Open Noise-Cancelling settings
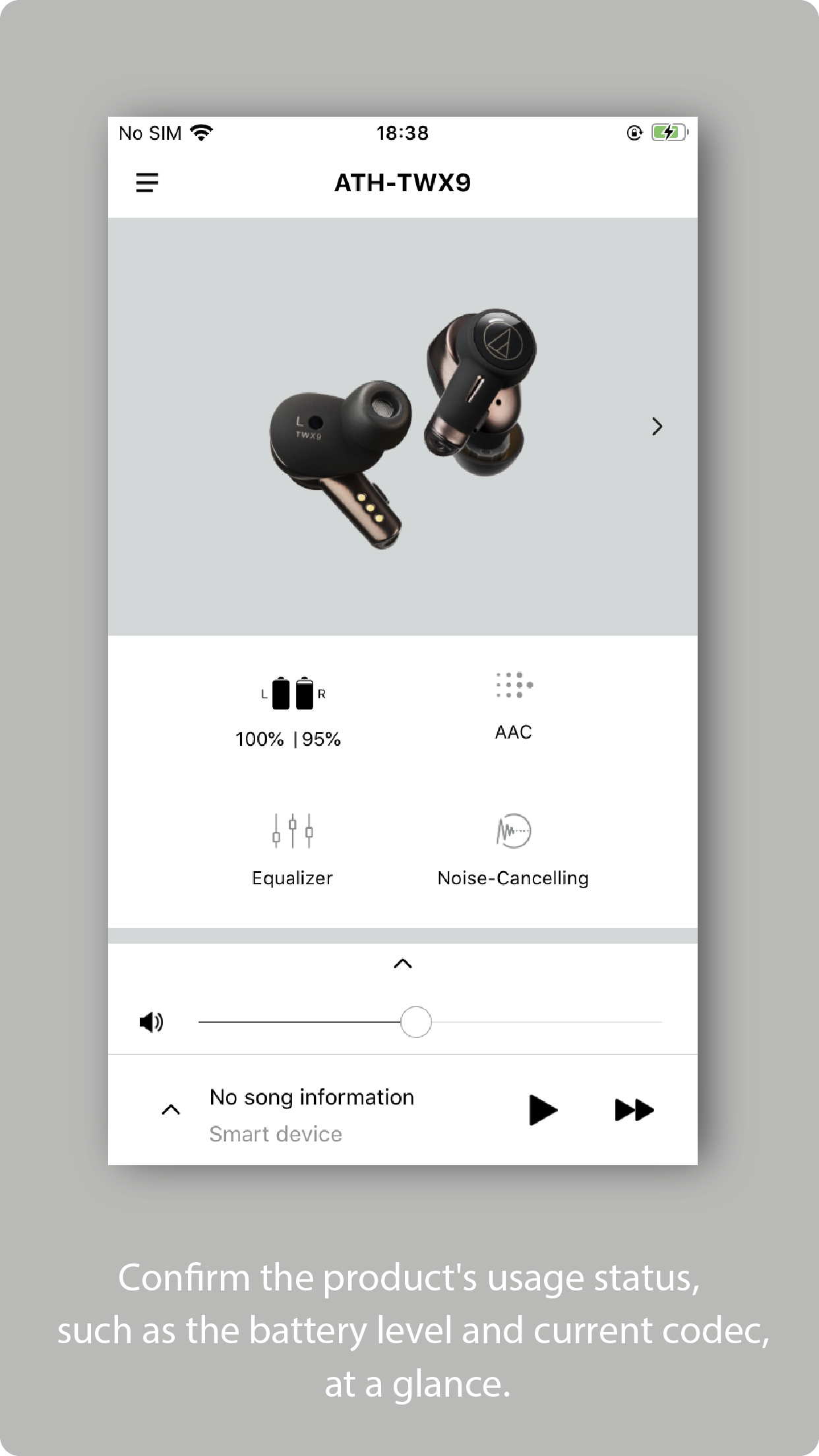The width and height of the screenshot is (819, 1456). point(514,851)
